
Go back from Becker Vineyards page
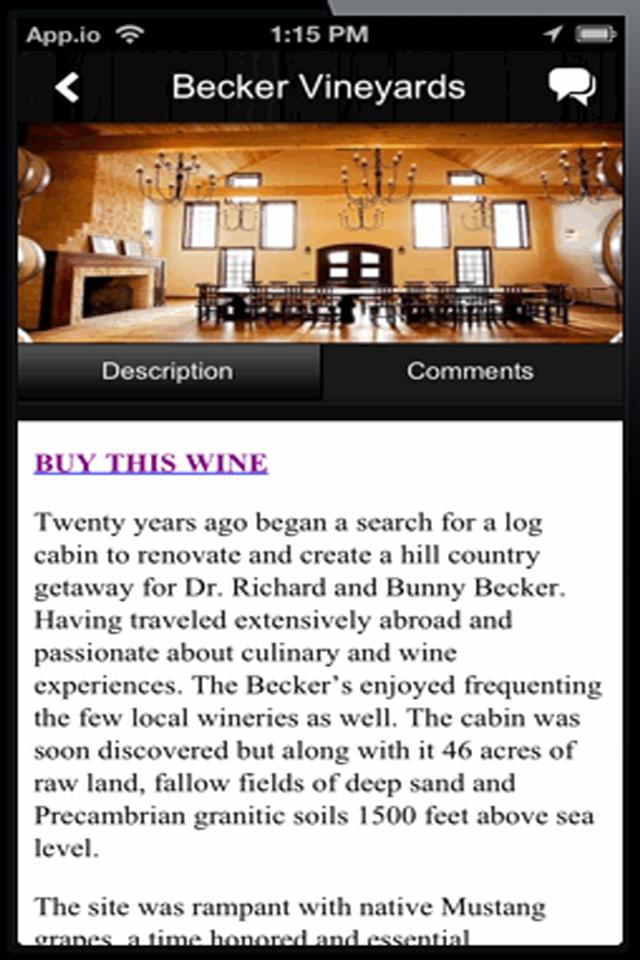point(67,87)
